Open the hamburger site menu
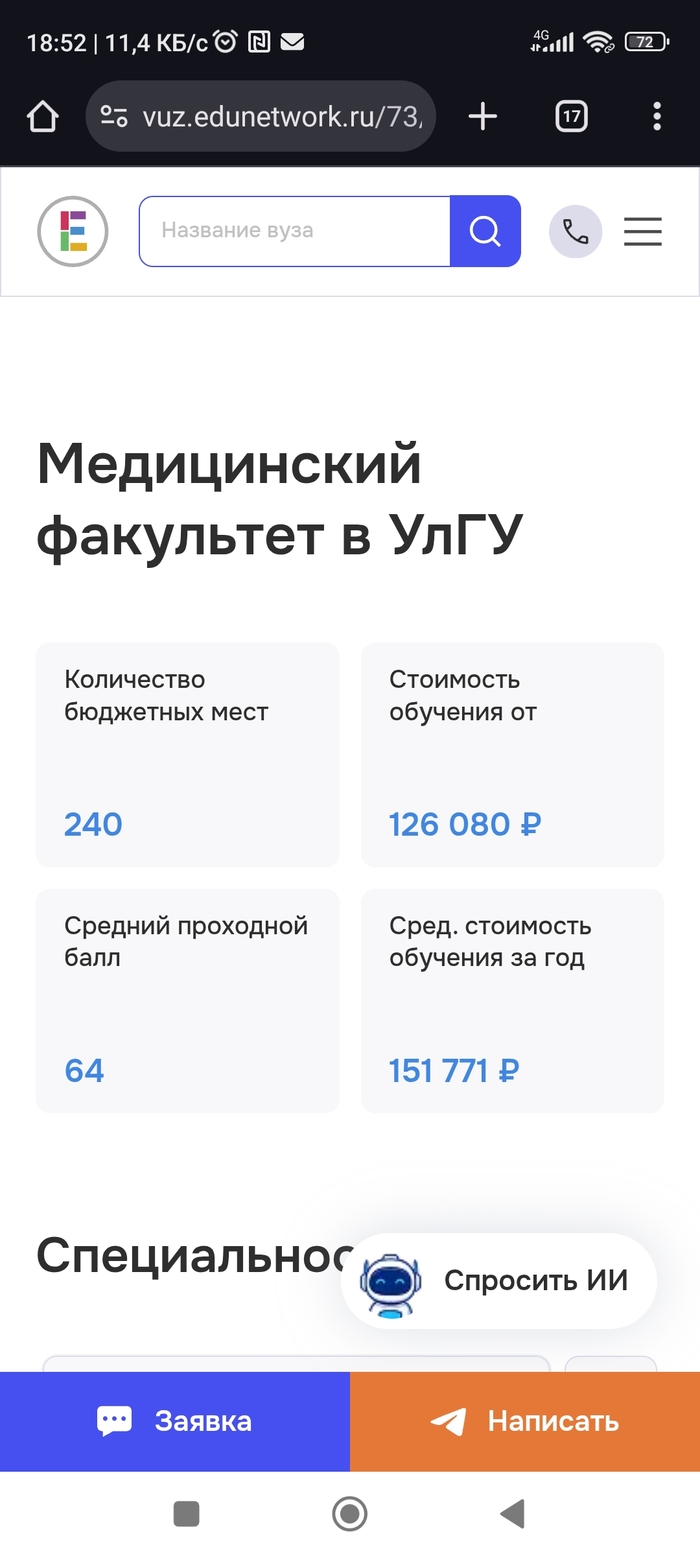Viewport: 700px width, 1556px height. tap(643, 232)
